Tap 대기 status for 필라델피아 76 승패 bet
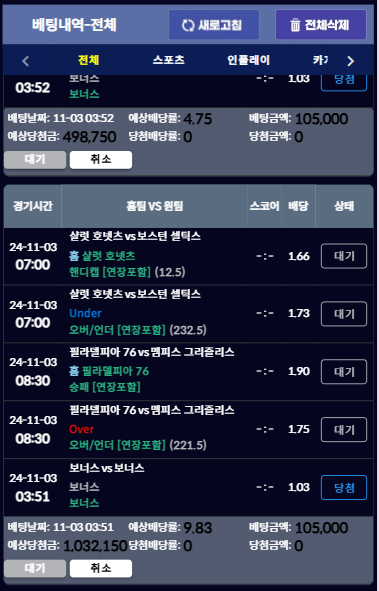Image resolution: width=379 pixels, height=591 pixels. 344,372
